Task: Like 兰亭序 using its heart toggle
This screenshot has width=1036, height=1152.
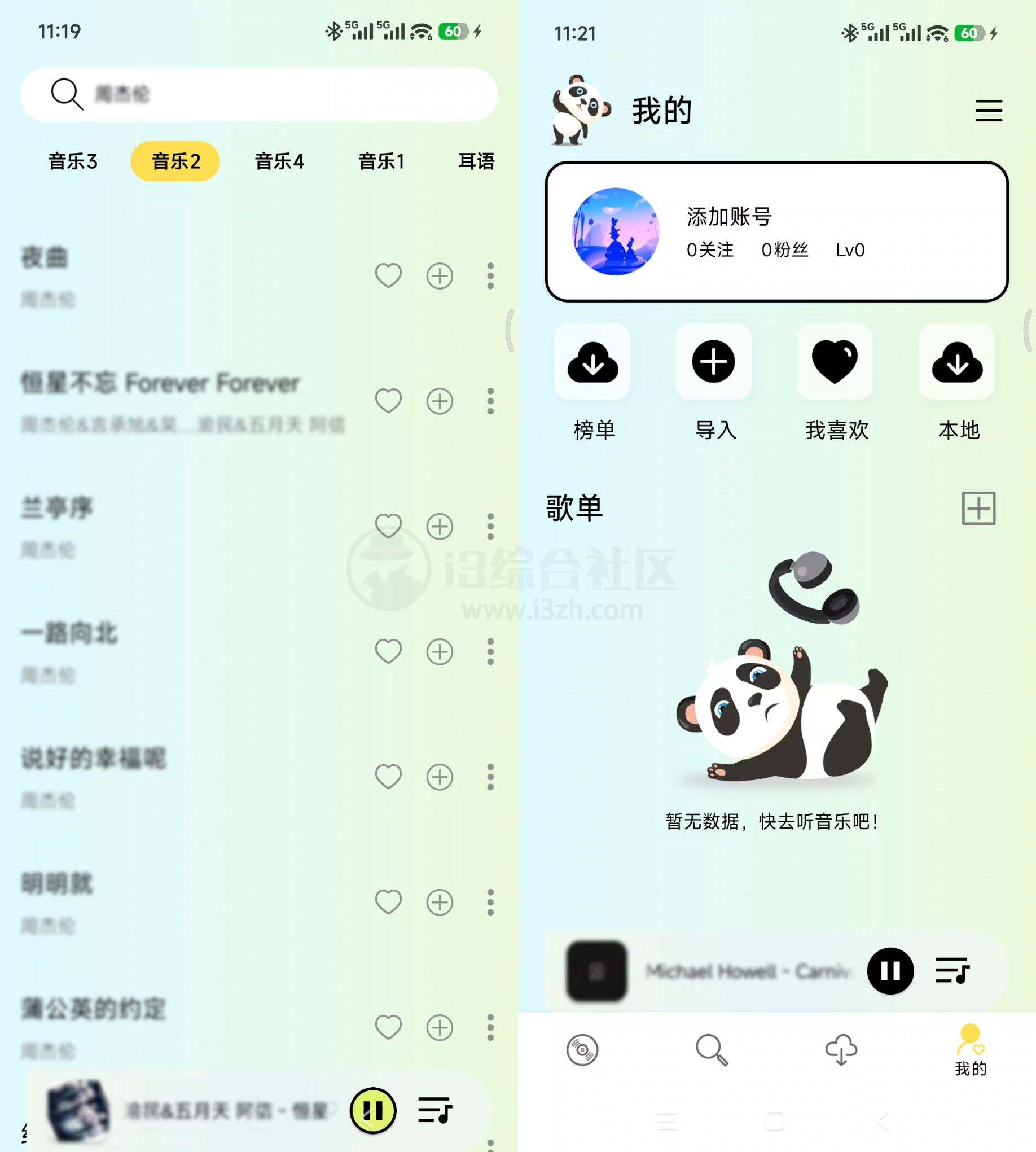Action: [389, 527]
